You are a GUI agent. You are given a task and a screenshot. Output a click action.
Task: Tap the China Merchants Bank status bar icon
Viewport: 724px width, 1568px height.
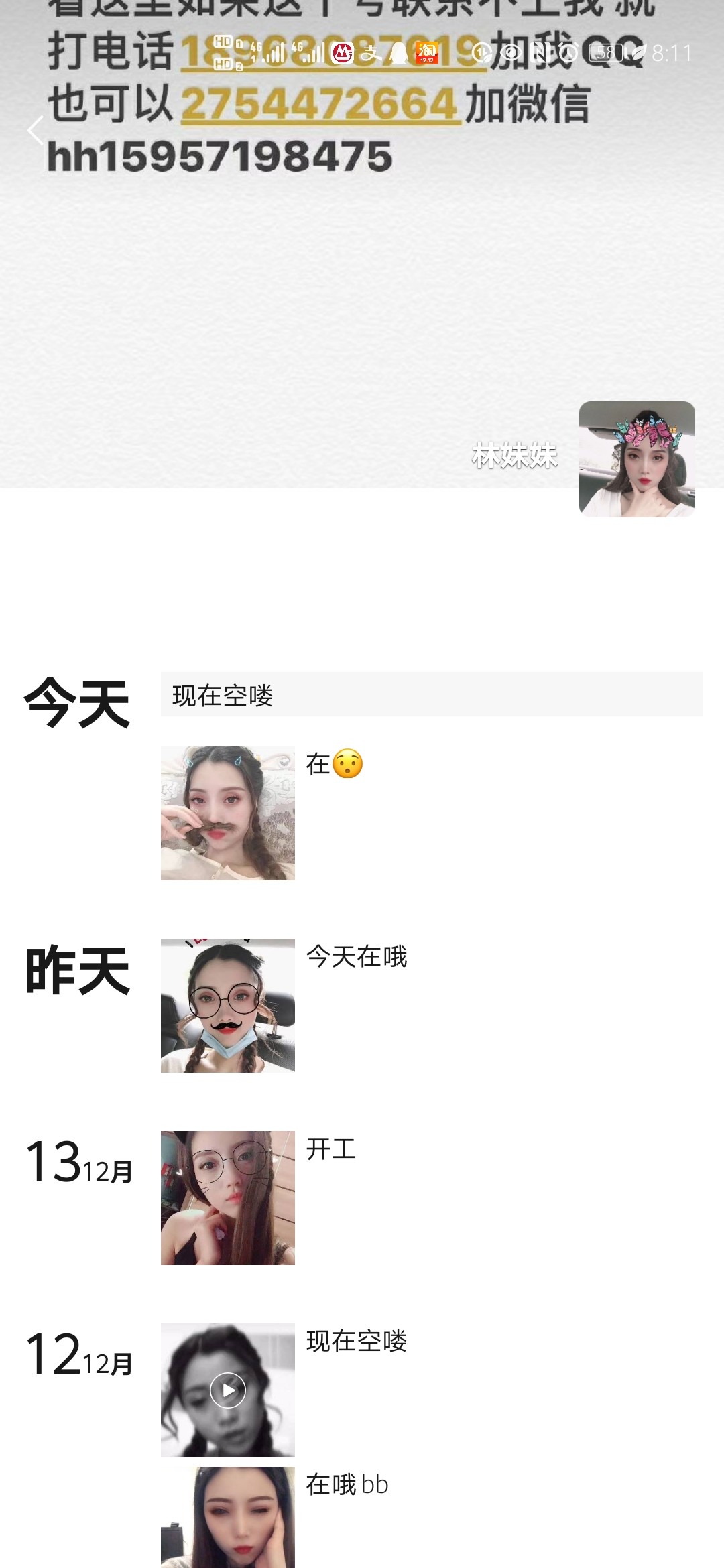(341, 52)
